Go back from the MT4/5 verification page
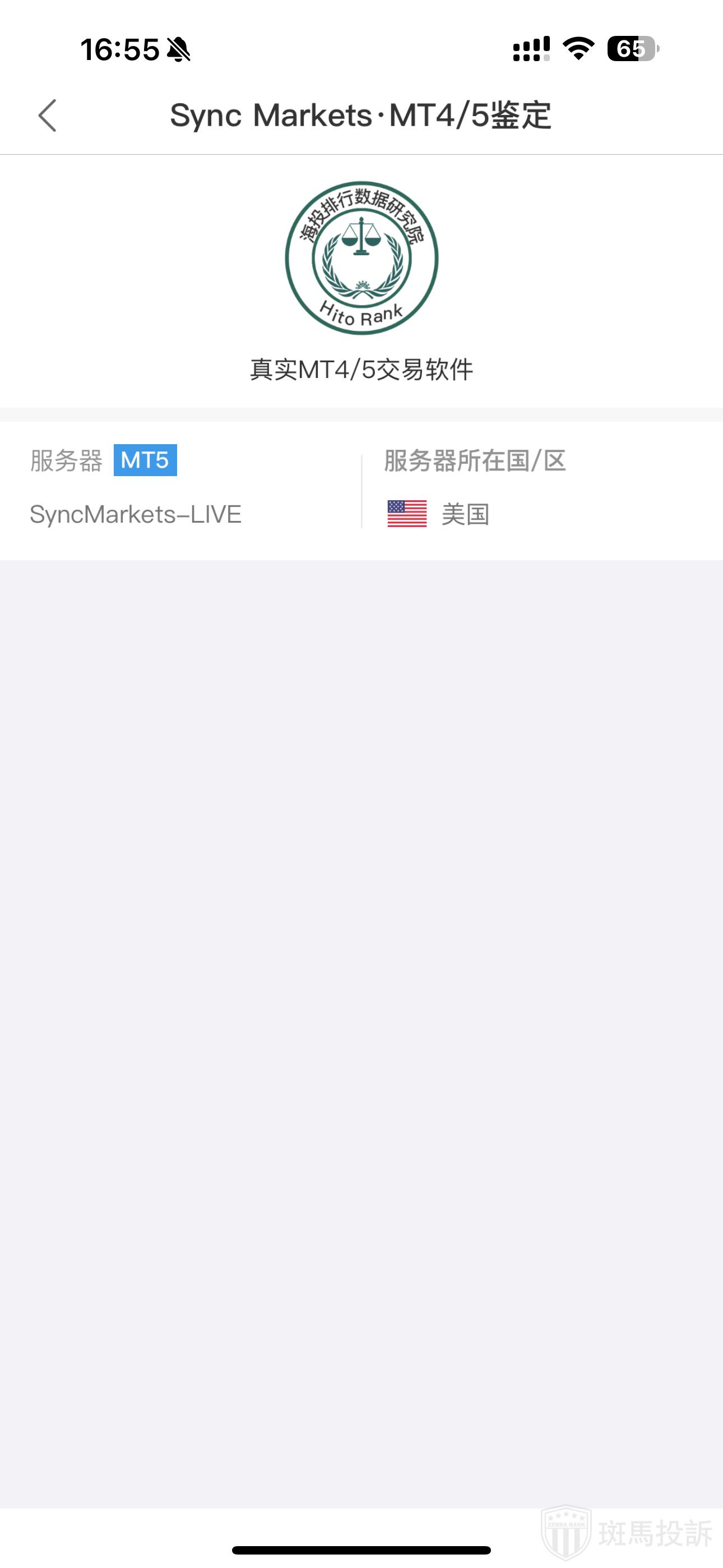Screen dimensions: 723x1568 click(48, 116)
